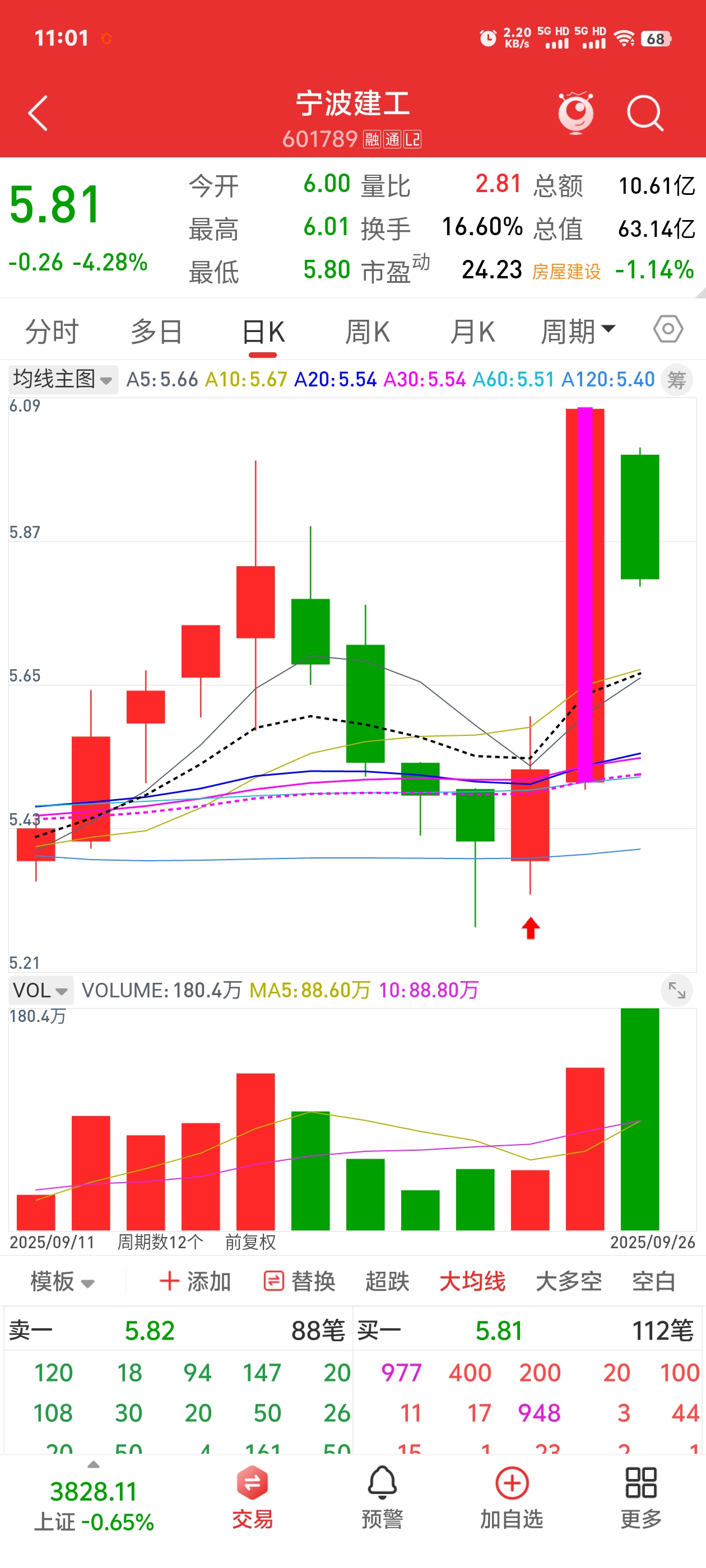The width and height of the screenshot is (706, 1568).
Task: Enlarge the chart with the expand icon
Action: [x=677, y=990]
